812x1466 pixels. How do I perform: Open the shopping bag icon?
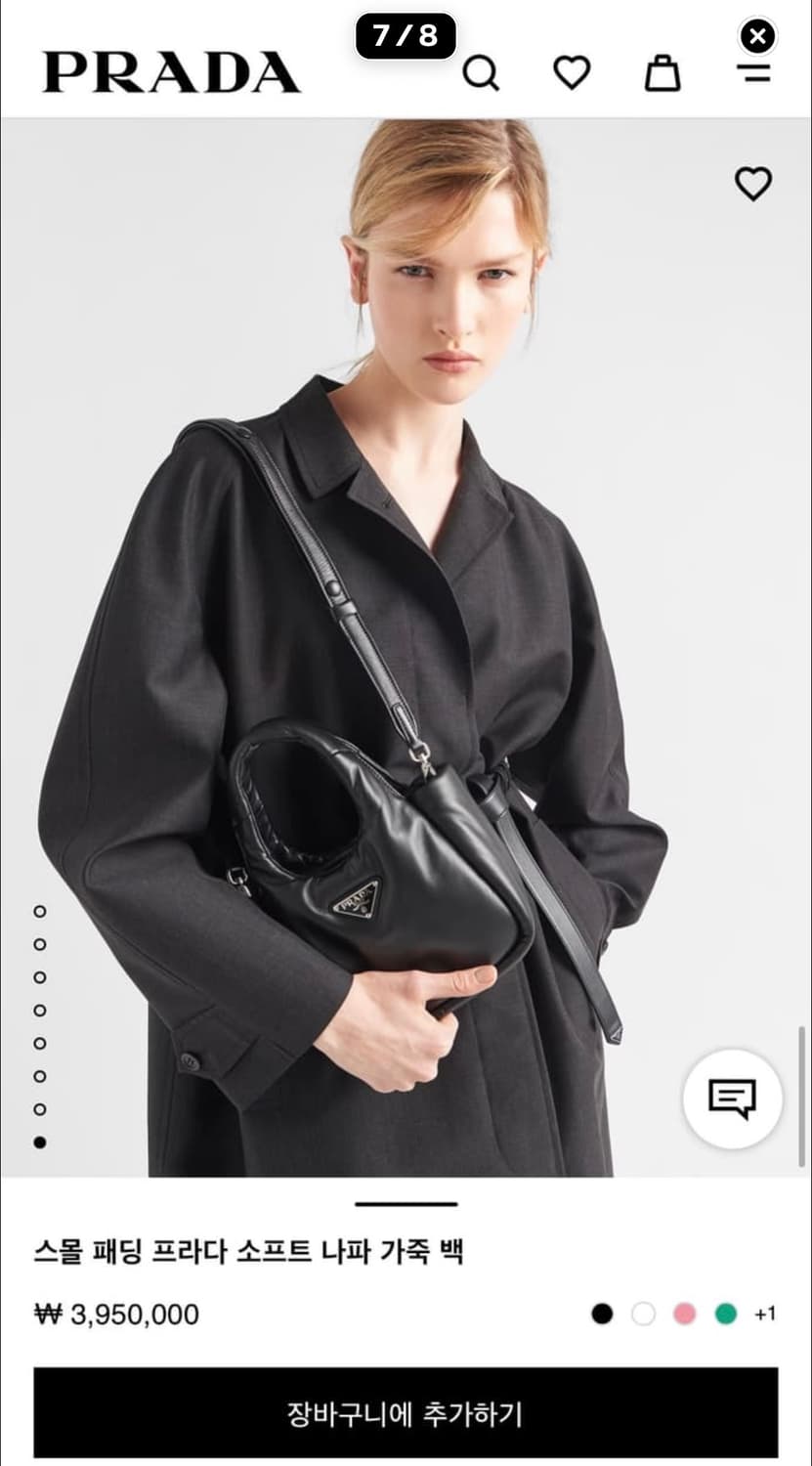(664, 71)
